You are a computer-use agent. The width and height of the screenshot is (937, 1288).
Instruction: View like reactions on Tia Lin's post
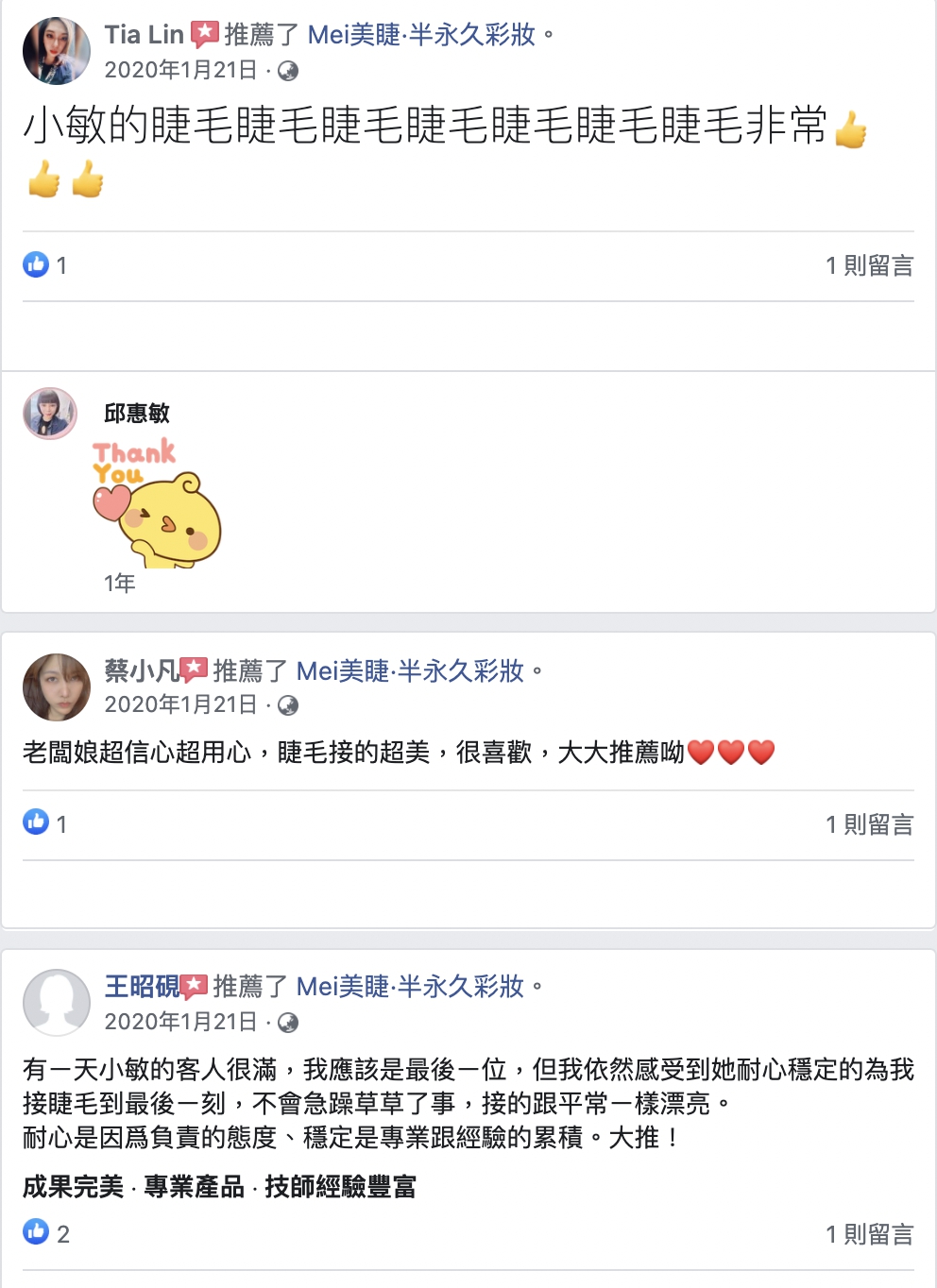(44, 265)
